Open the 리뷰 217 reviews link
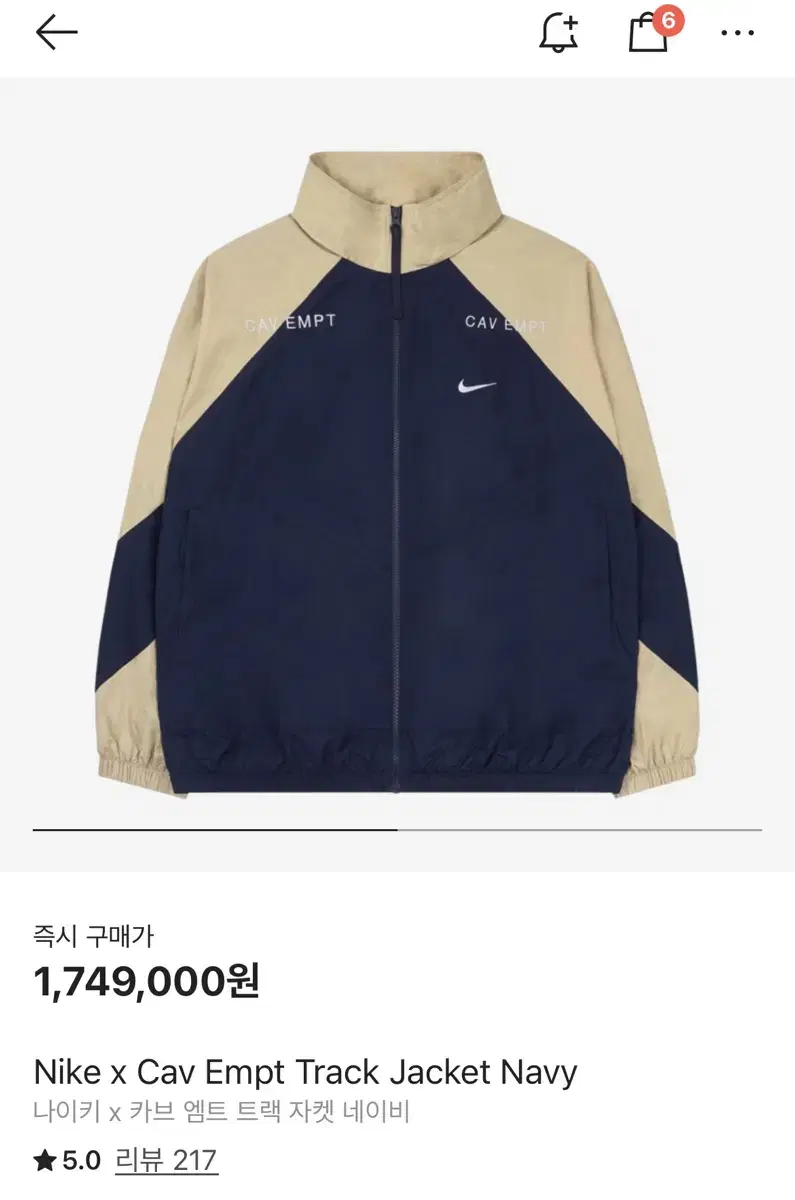This screenshot has height=1200, width=795. pyautogui.click(x=166, y=1160)
